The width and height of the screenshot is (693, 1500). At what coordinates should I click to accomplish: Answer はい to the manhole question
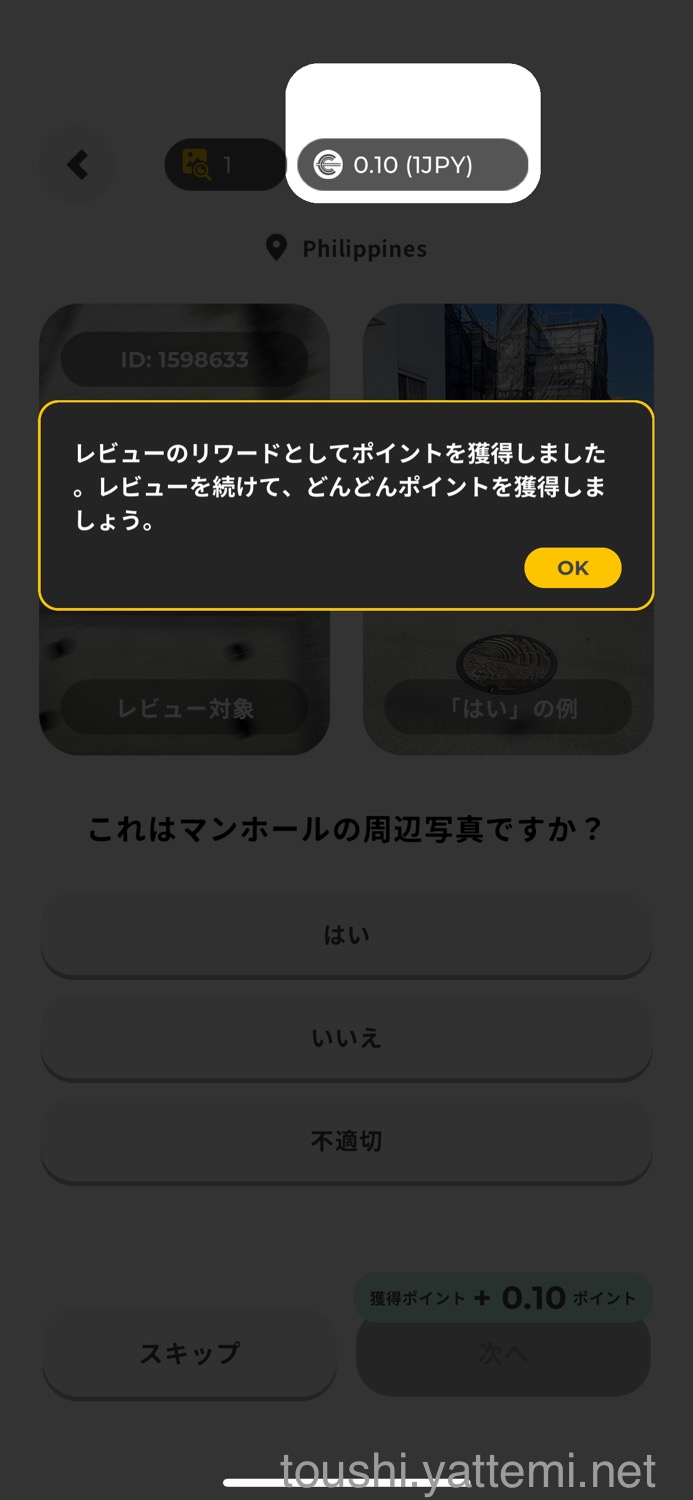(346, 935)
